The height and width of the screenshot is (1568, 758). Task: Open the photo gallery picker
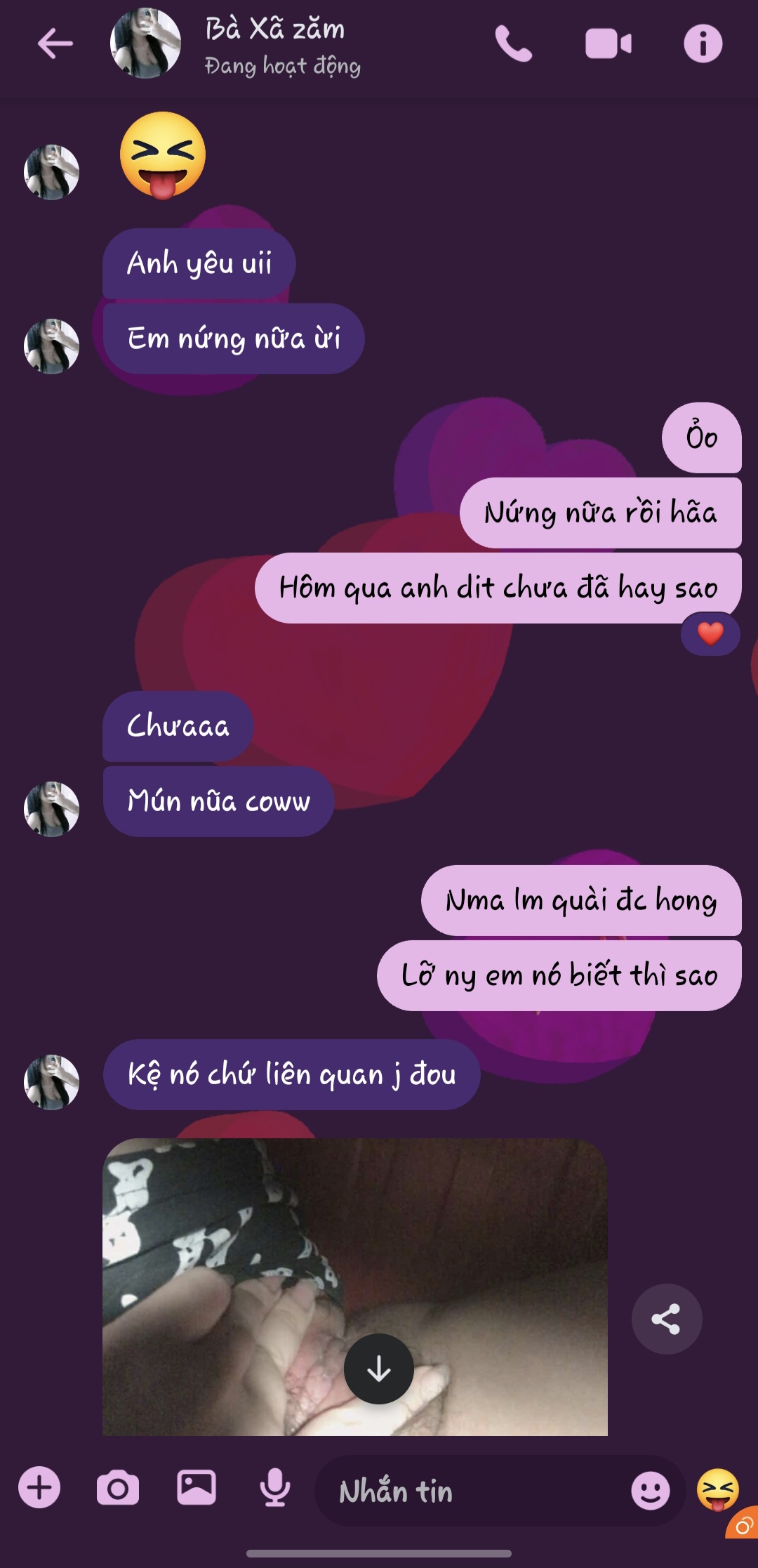[197, 1487]
